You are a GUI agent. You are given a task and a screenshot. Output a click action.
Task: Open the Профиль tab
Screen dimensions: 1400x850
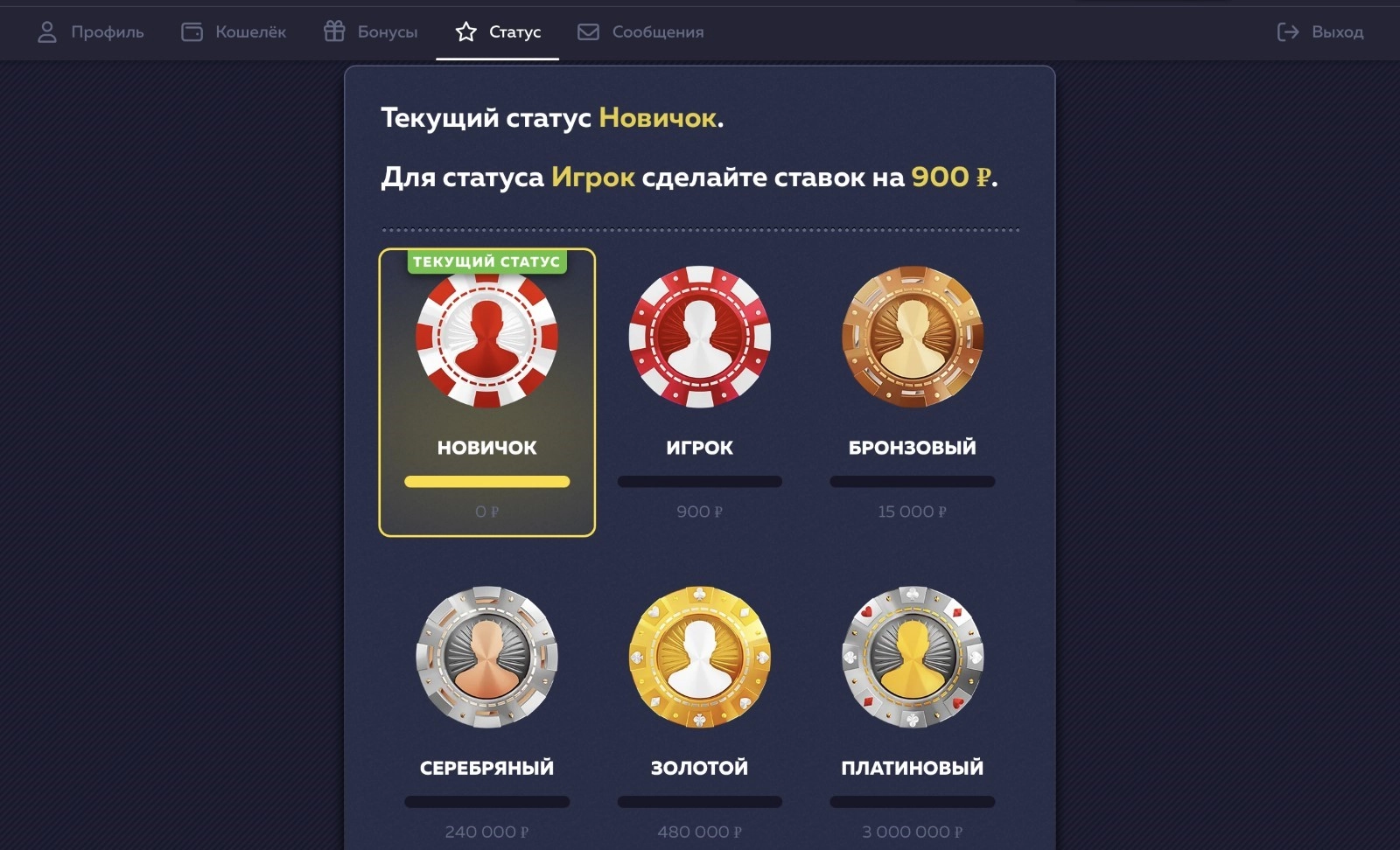[90, 32]
